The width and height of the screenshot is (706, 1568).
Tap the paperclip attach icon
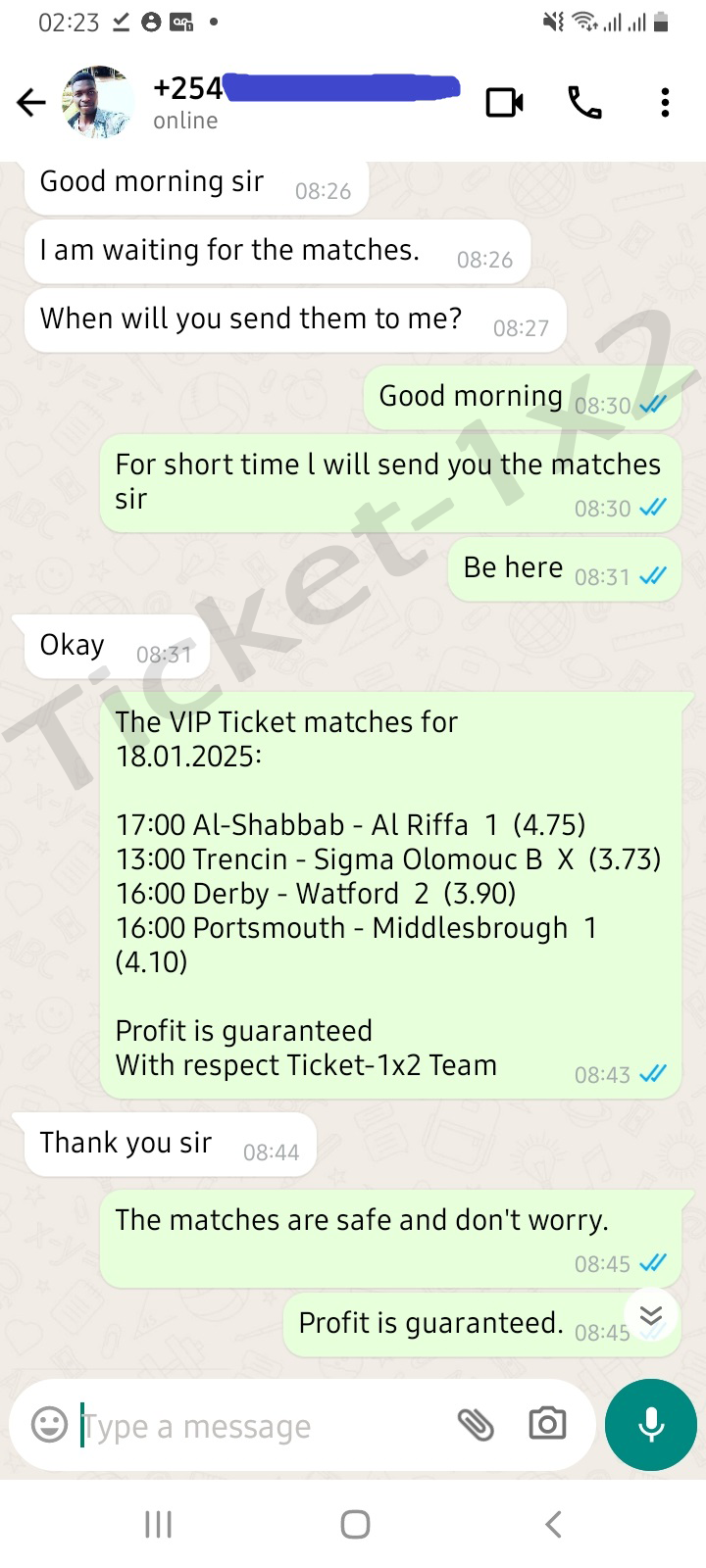point(476,1424)
